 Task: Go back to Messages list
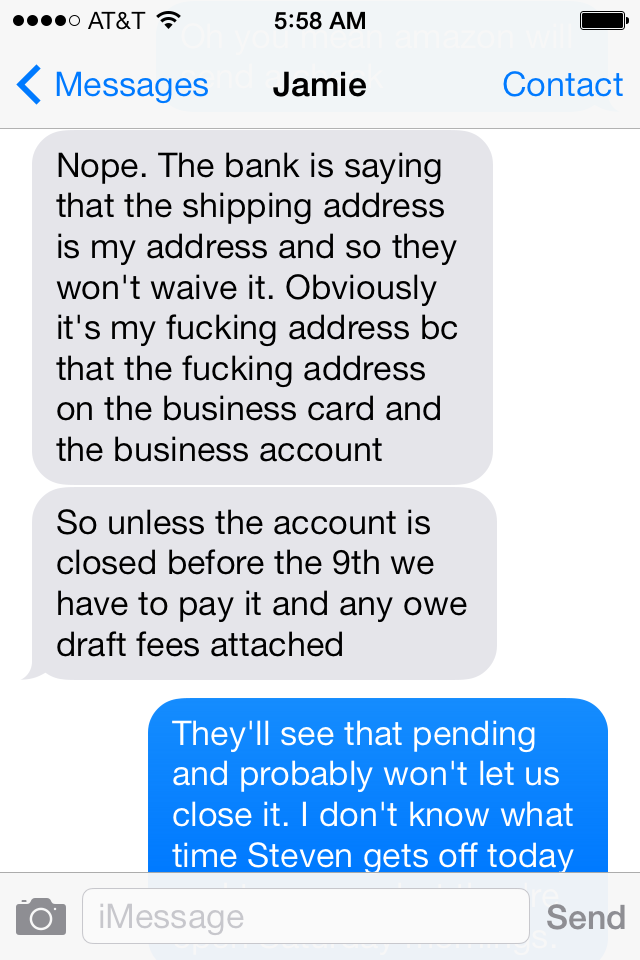112,85
